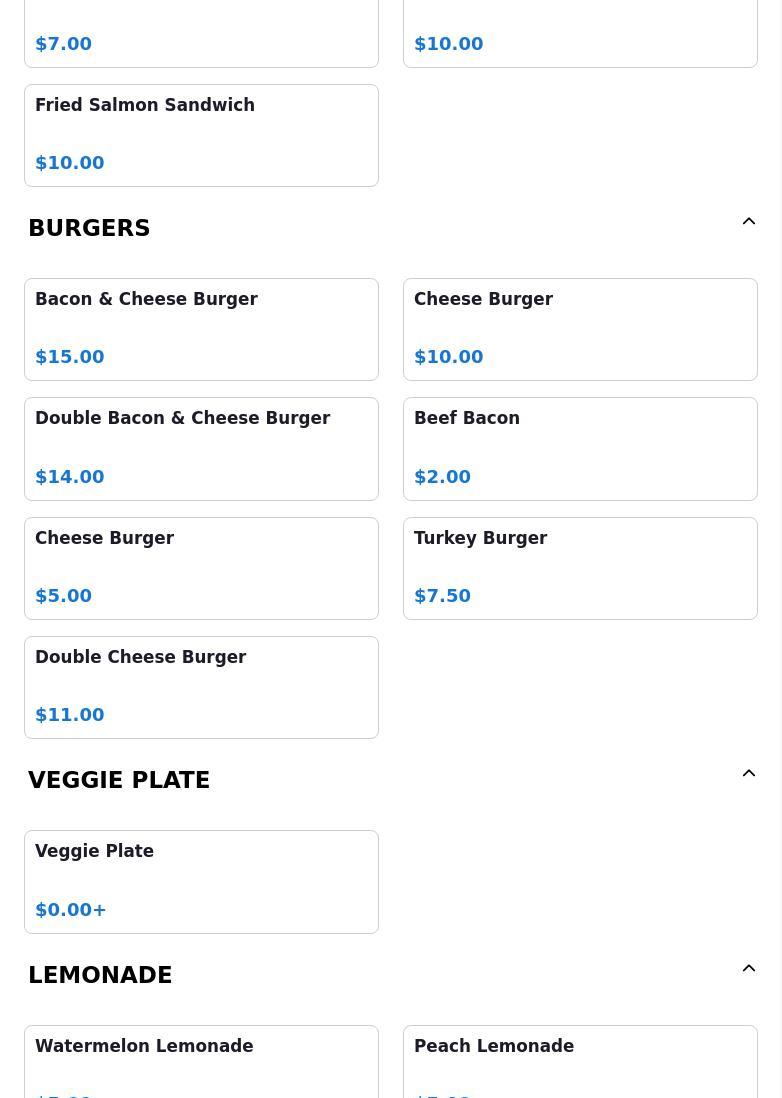782x1098 pixels.
Task: Open the Bacon & Cheese Burger card
Action: coord(201,329)
